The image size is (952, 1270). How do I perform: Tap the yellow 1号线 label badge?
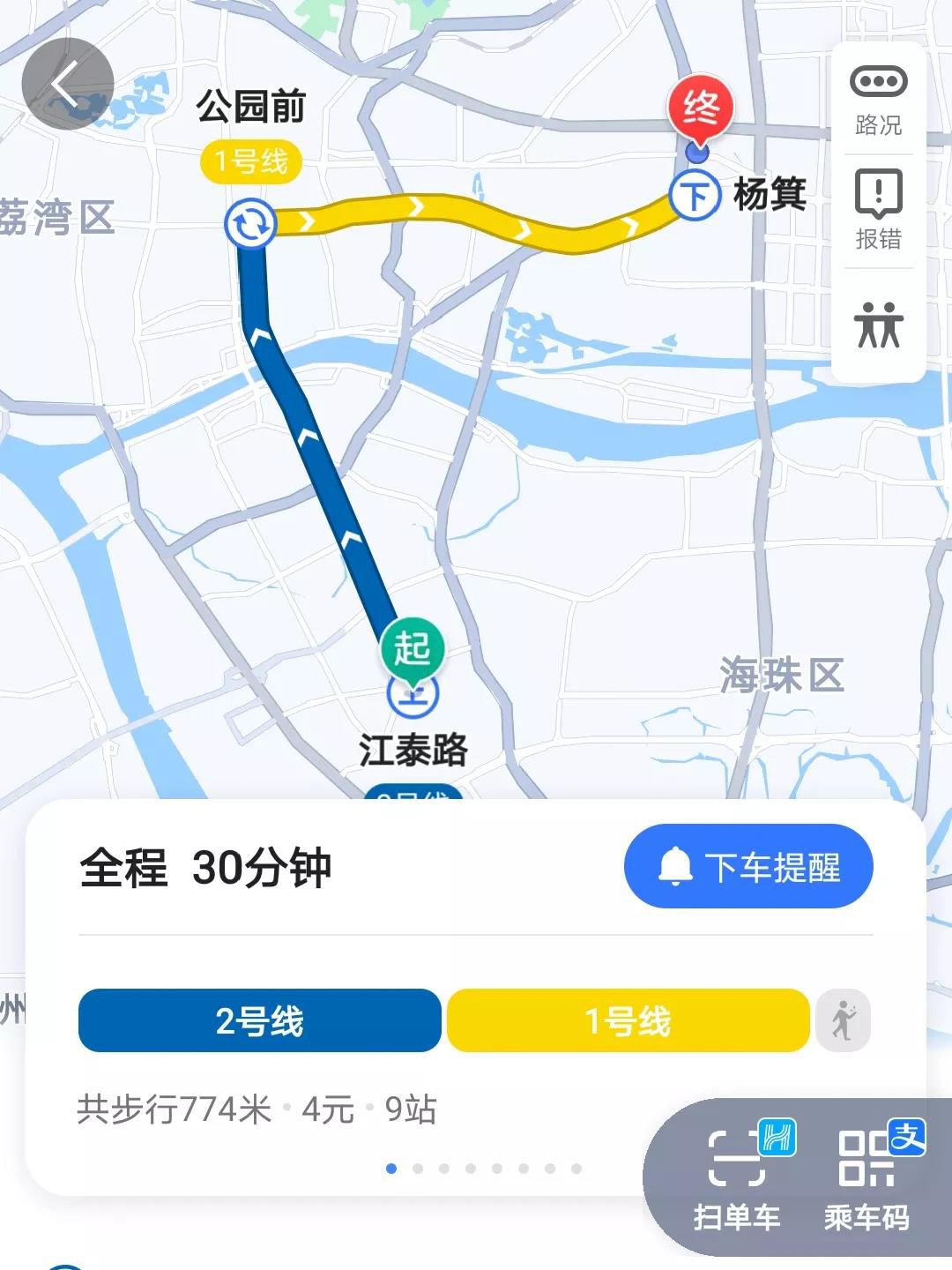tap(252, 161)
